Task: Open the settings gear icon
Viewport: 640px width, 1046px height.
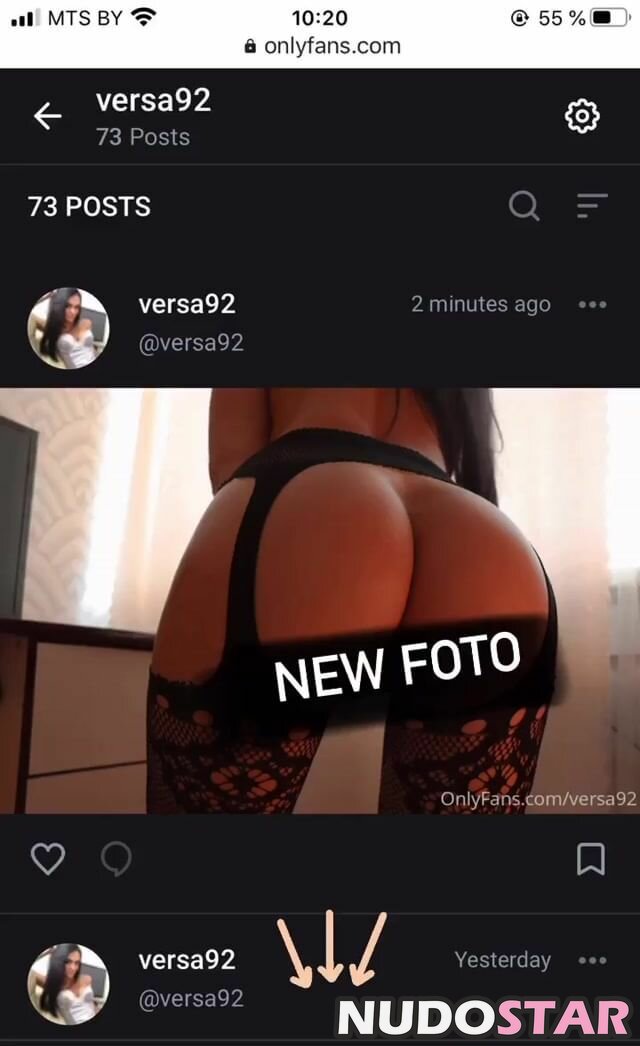Action: 581,117
